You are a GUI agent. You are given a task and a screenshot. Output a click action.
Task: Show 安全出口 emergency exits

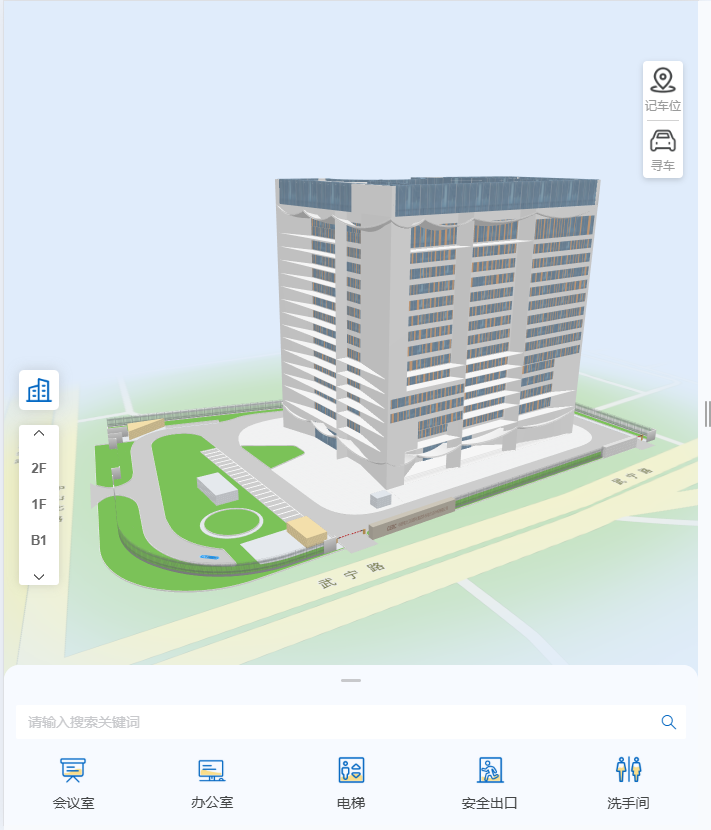click(490, 783)
